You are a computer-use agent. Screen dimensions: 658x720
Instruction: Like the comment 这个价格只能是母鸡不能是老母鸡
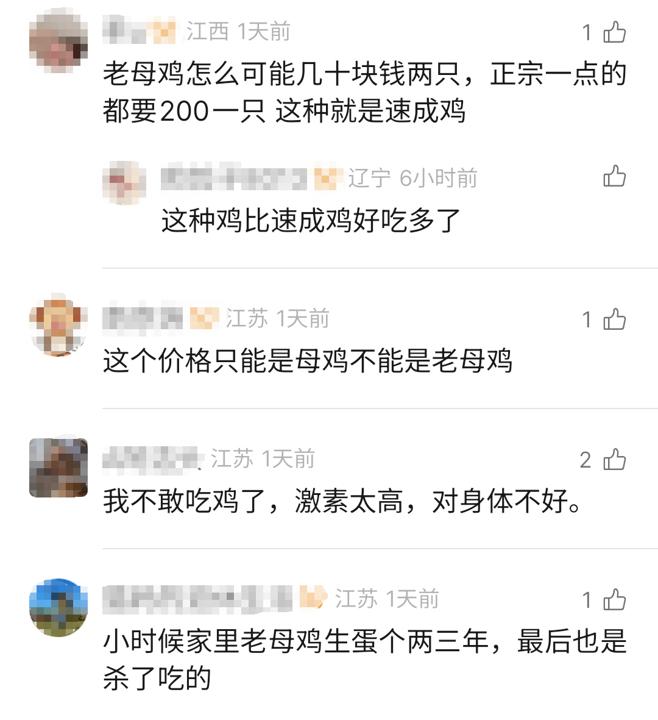click(614, 319)
